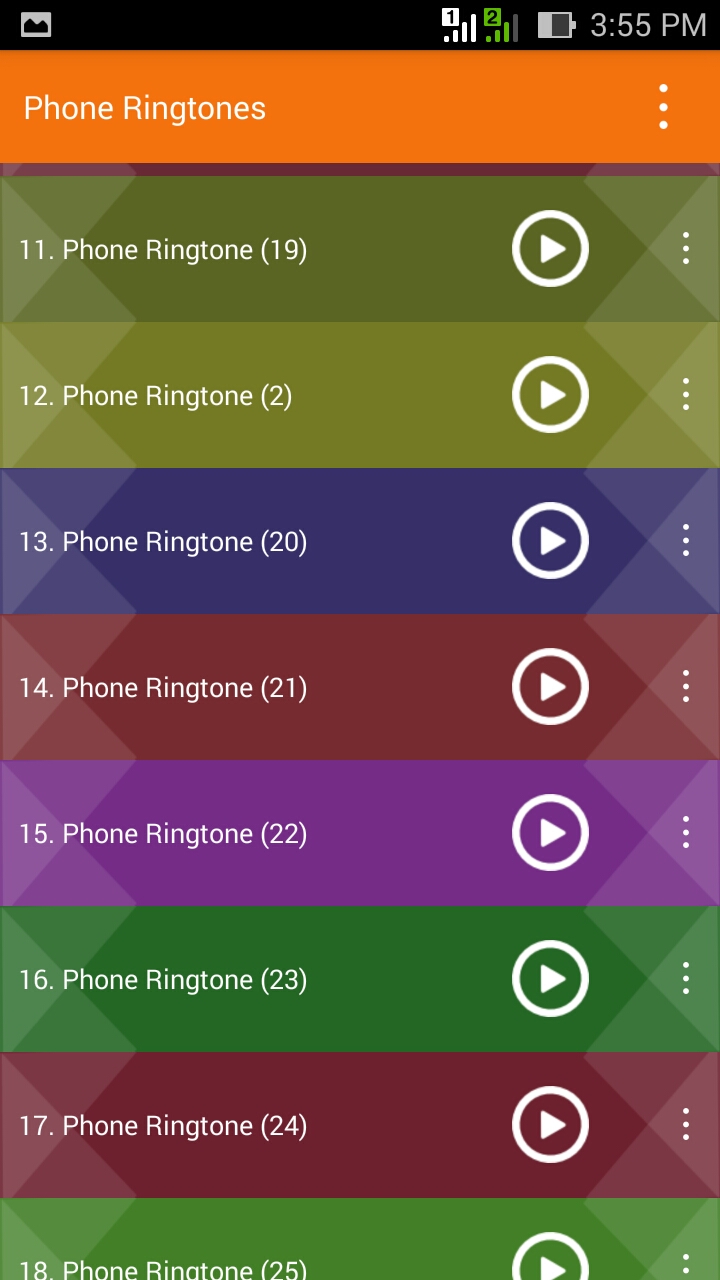Play Phone Ringtone (2)

(549, 394)
